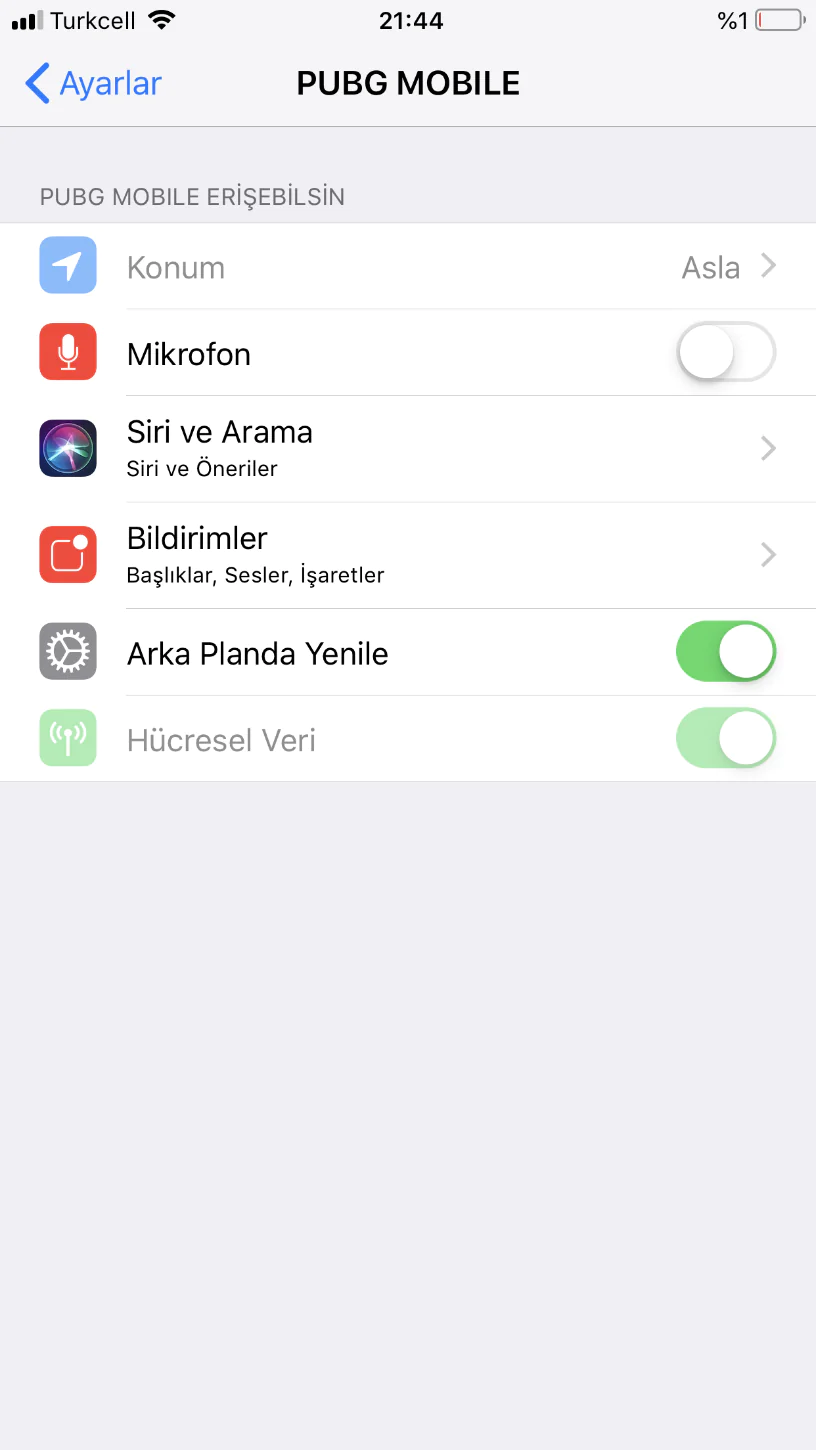Enable the Mikrofon toggle
816x1450 pixels.
pyautogui.click(x=726, y=352)
